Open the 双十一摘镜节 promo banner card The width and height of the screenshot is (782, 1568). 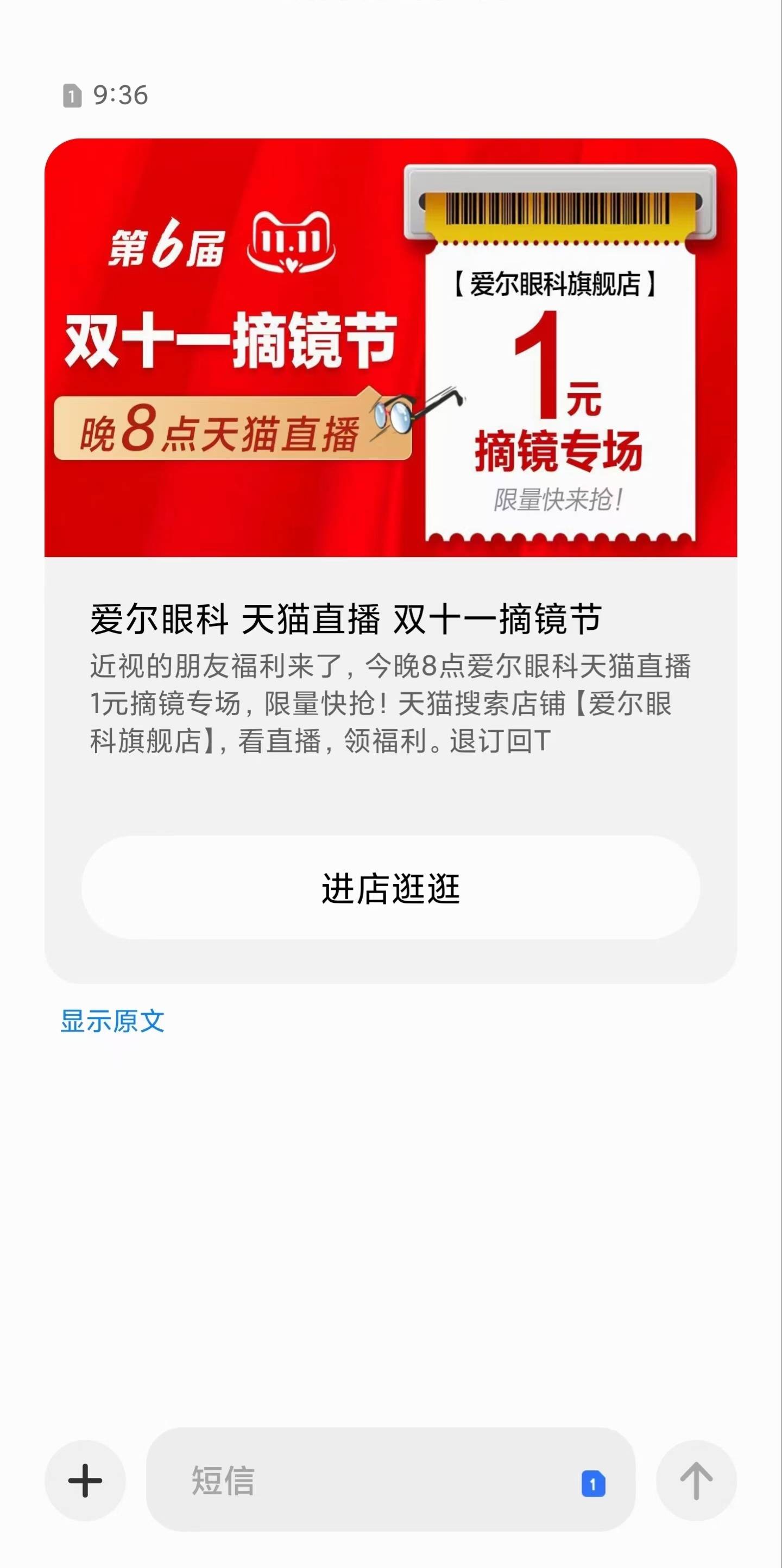[x=390, y=347]
